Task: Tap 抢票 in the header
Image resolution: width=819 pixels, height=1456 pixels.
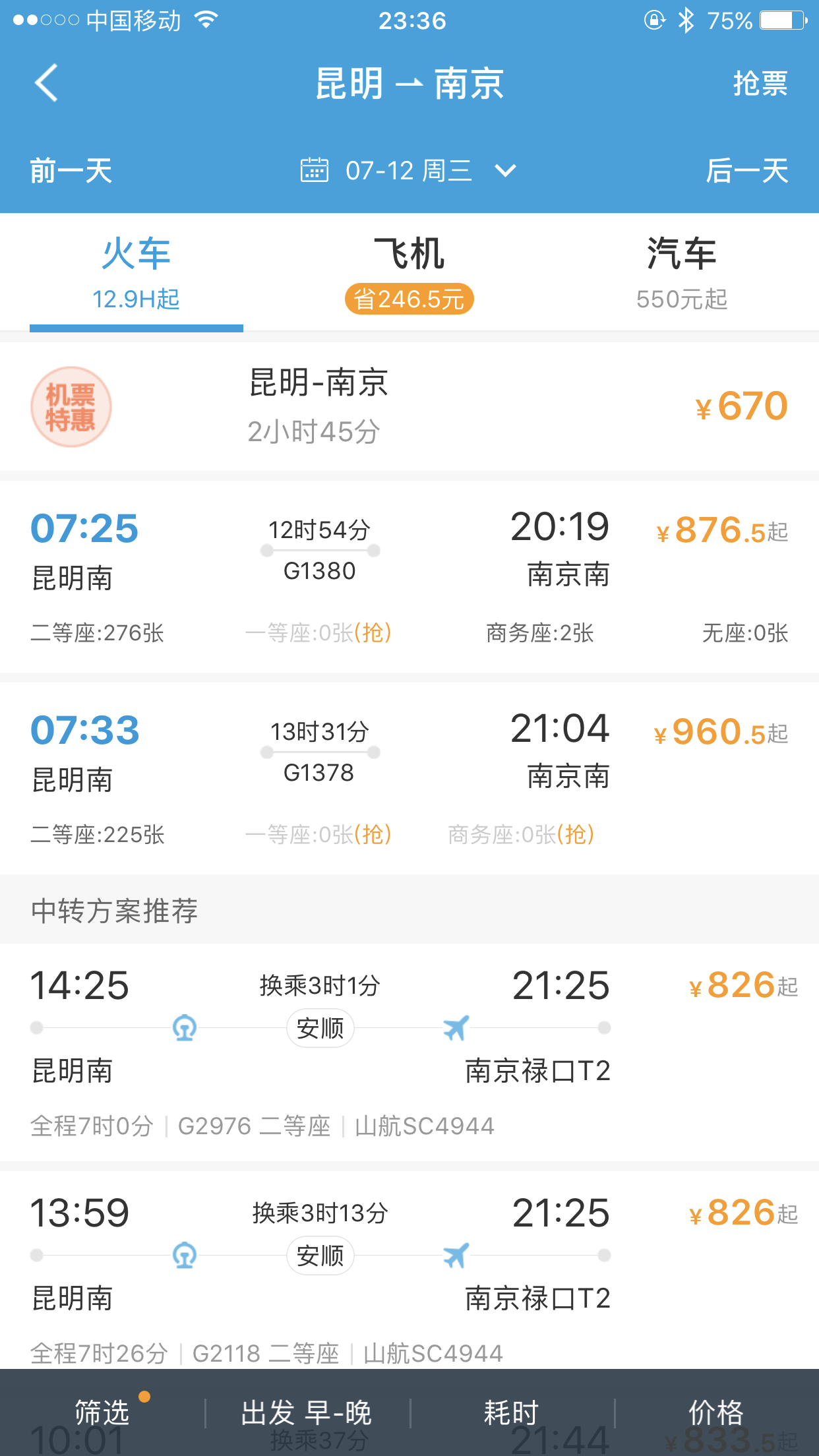Action: (760, 84)
